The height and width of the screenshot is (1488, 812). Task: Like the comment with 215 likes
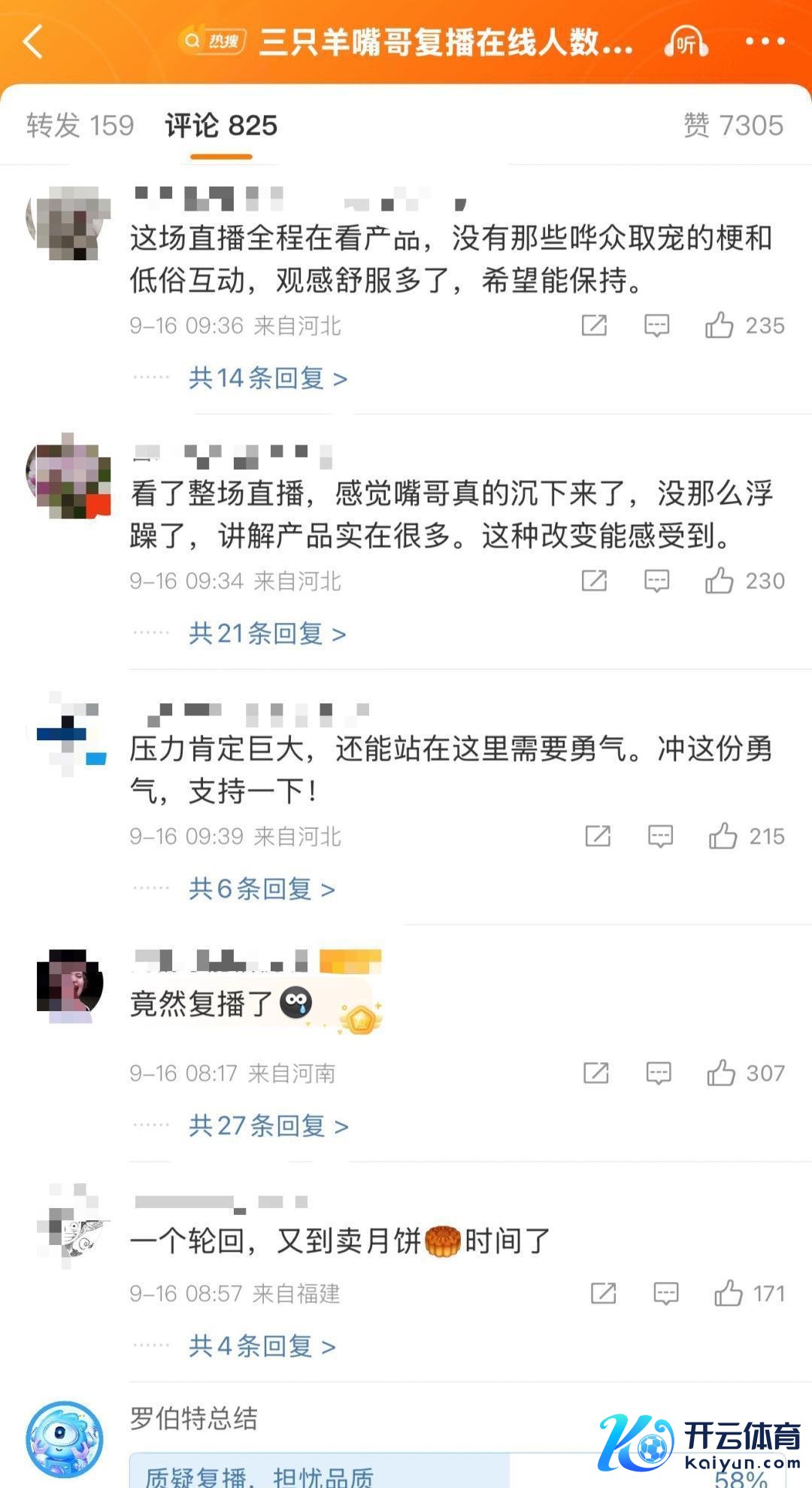[723, 836]
